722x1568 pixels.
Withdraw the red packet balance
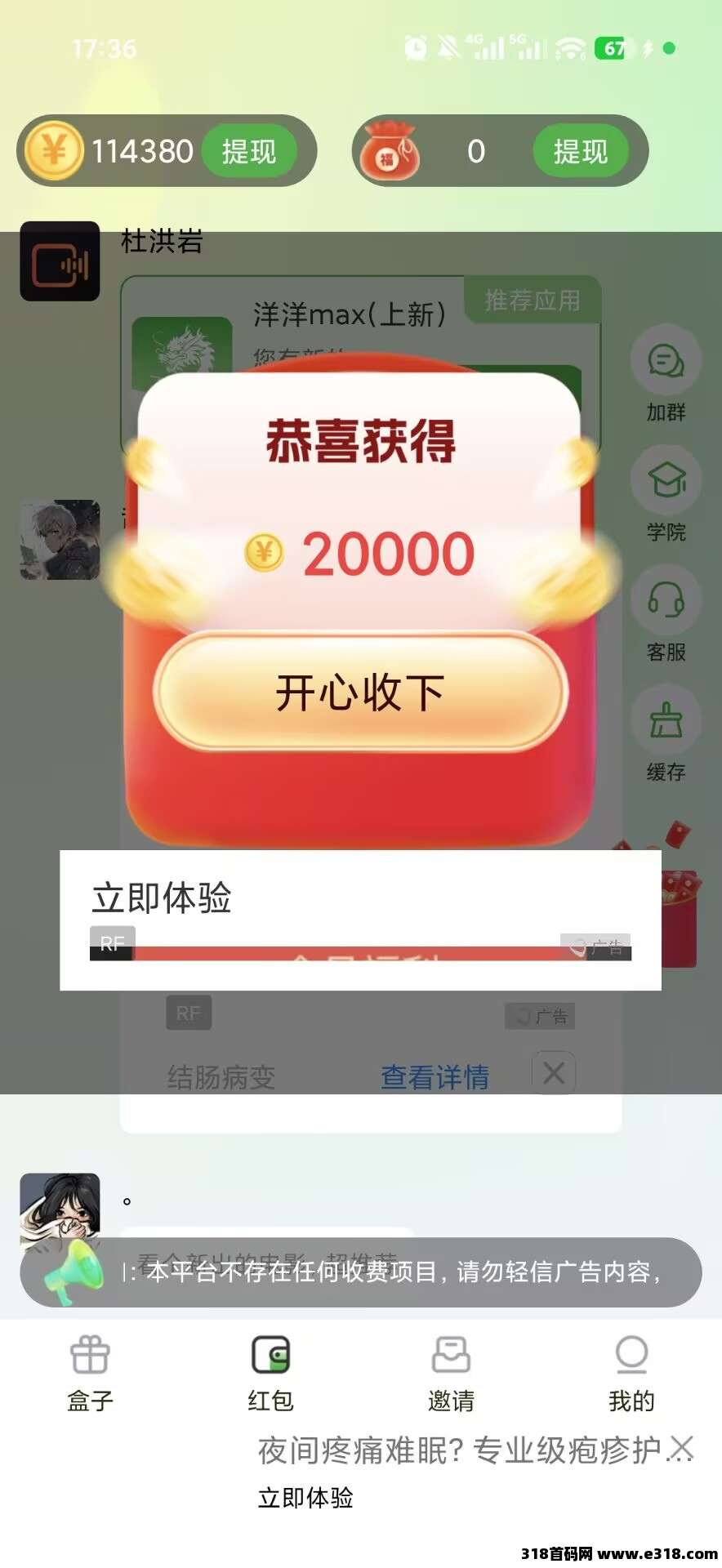(580, 151)
